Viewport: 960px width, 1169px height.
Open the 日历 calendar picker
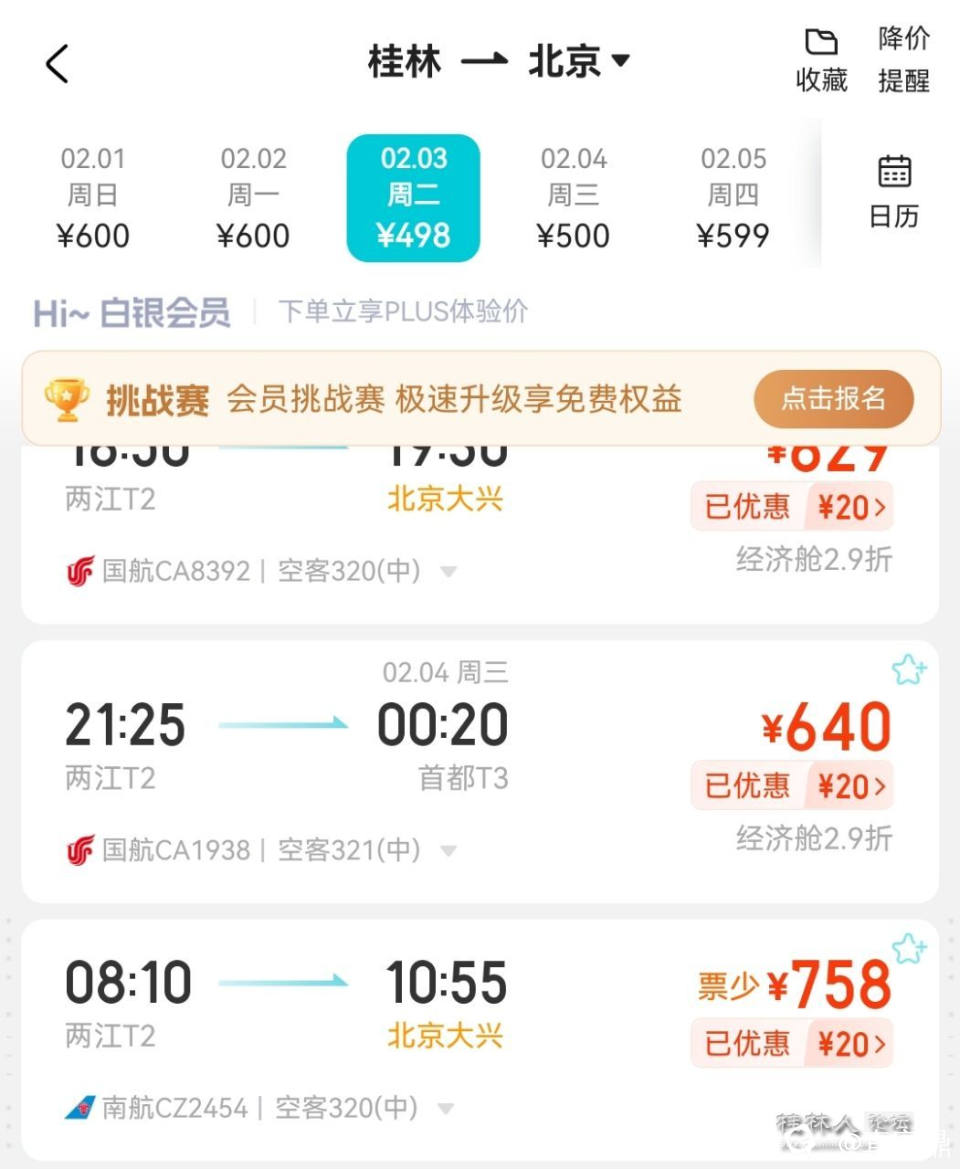[x=894, y=191]
